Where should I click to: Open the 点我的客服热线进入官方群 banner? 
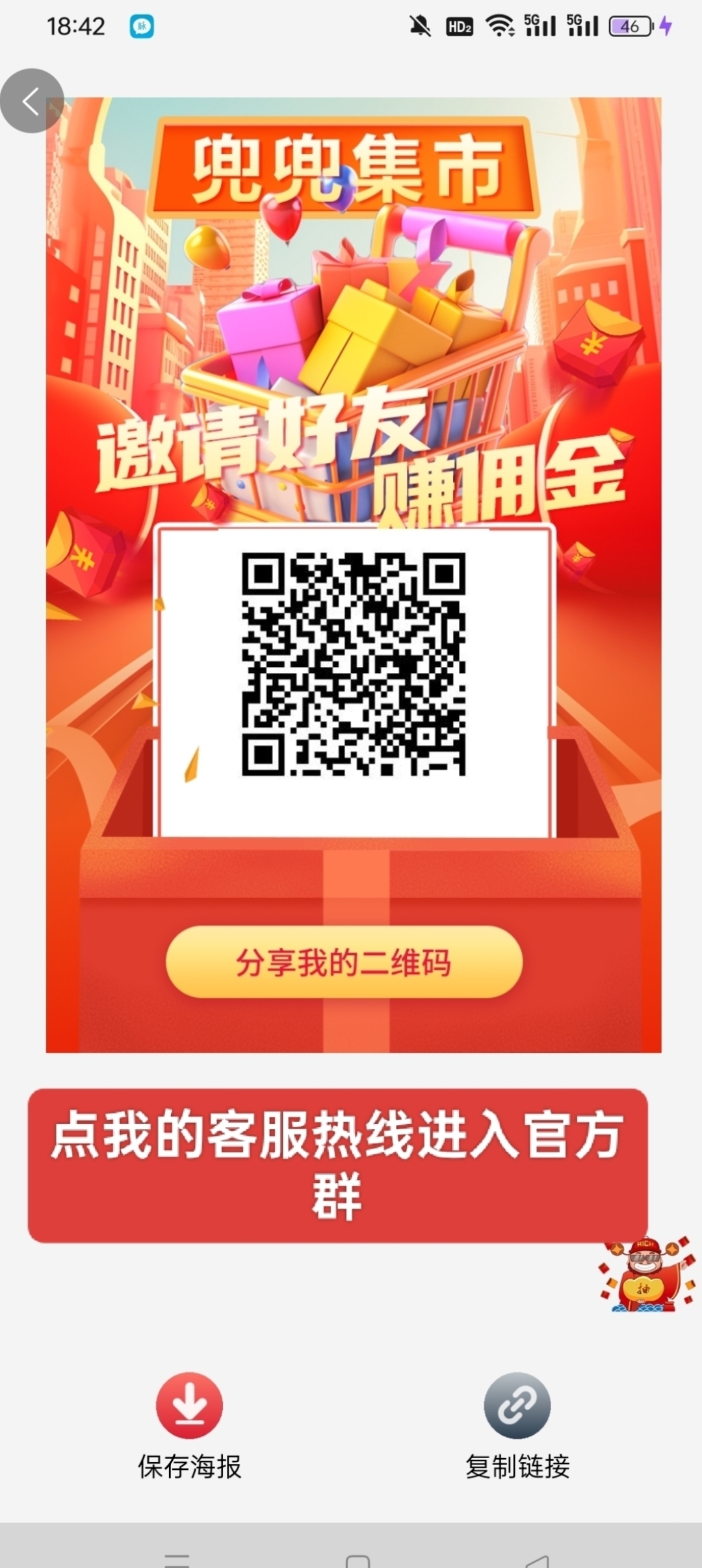pos(338,1166)
